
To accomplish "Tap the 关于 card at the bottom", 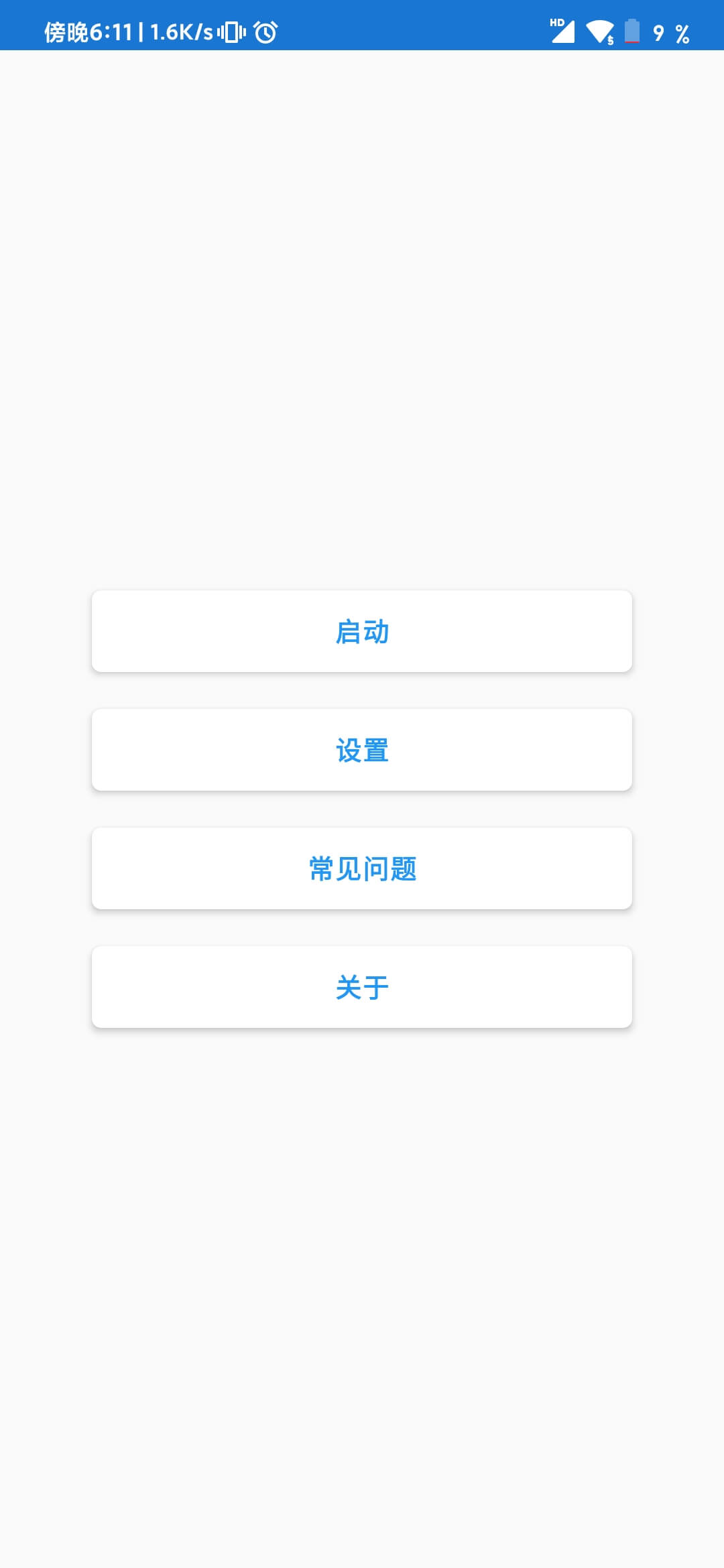I will pos(362,986).
